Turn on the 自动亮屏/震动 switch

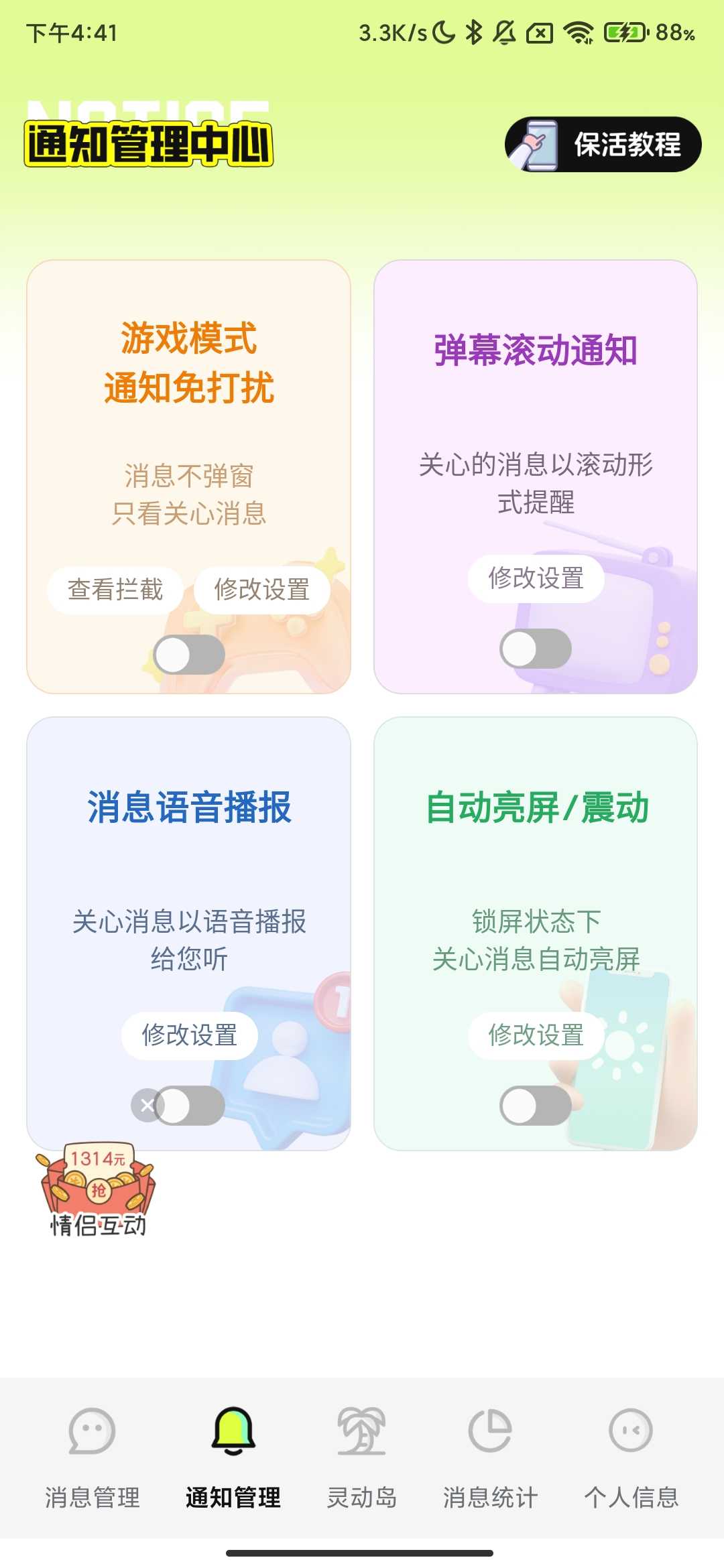pyautogui.click(x=536, y=1106)
